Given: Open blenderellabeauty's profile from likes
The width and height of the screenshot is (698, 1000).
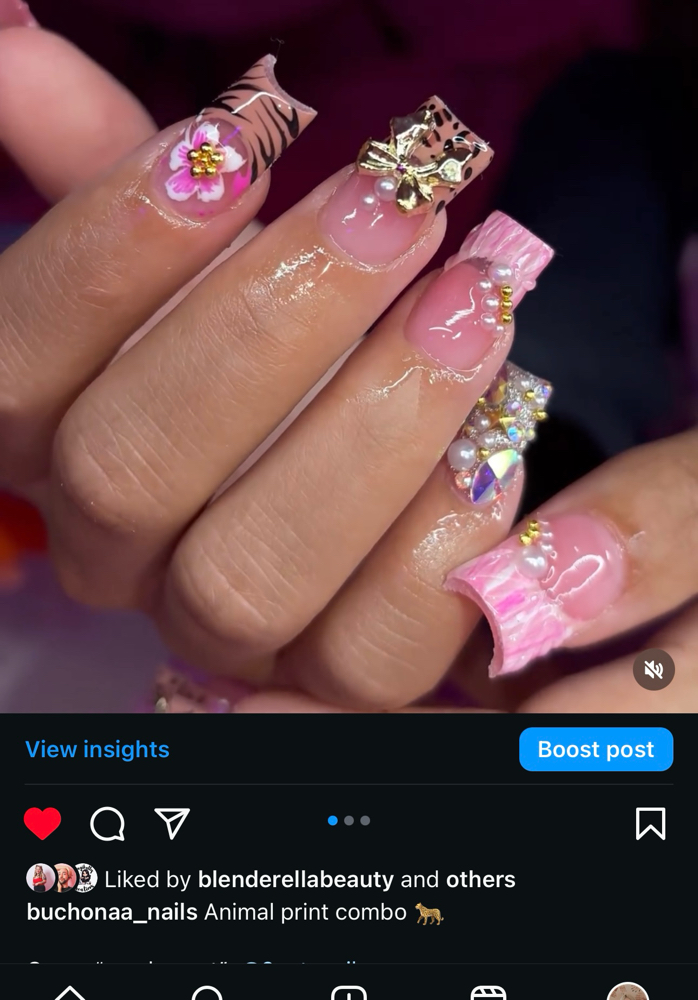Looking at the screenshot, I should pyautogui.click(x=295, y=879).
